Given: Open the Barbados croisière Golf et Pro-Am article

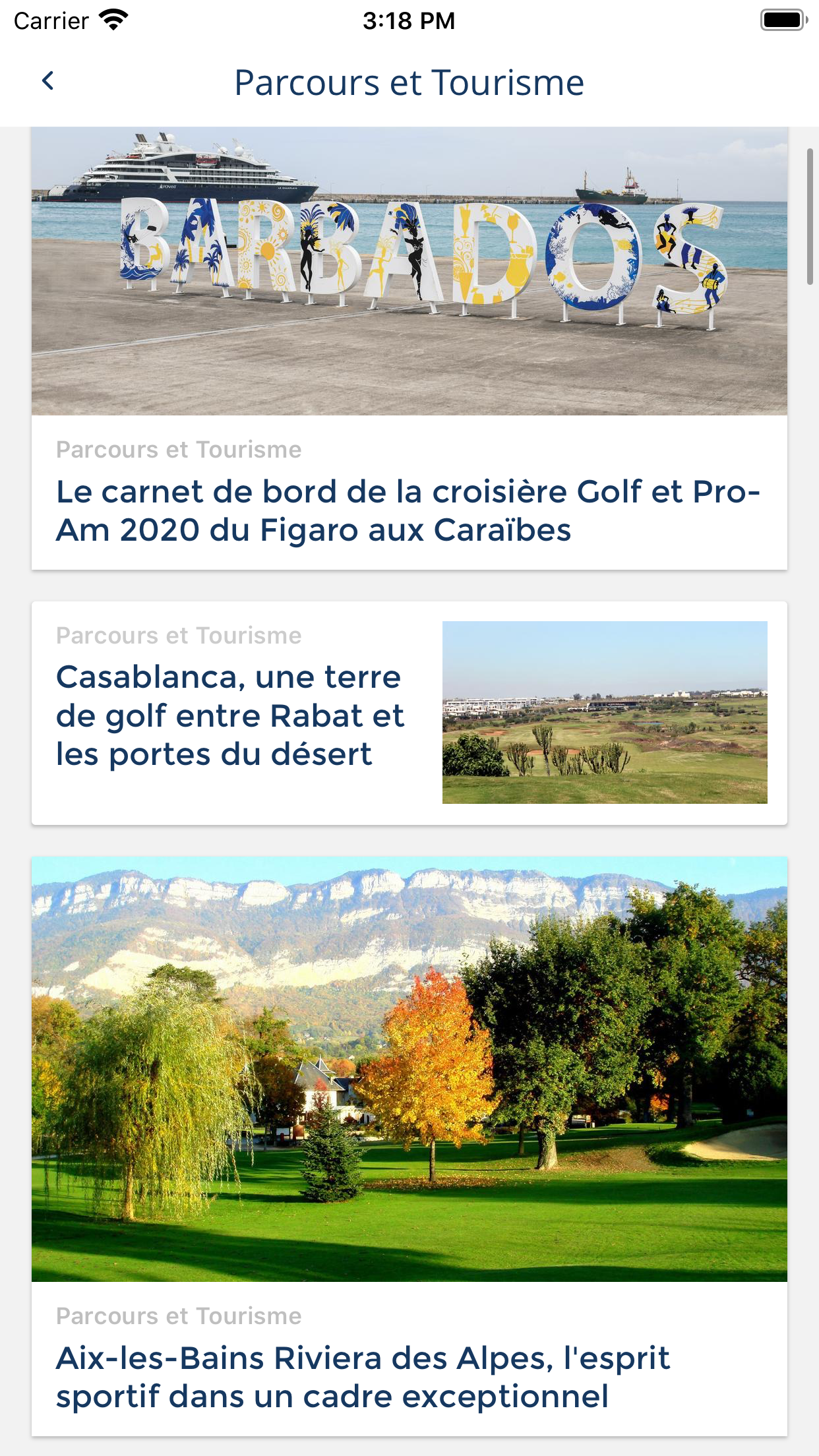Looking at the screenshot, I should click(x=408, y=510).
